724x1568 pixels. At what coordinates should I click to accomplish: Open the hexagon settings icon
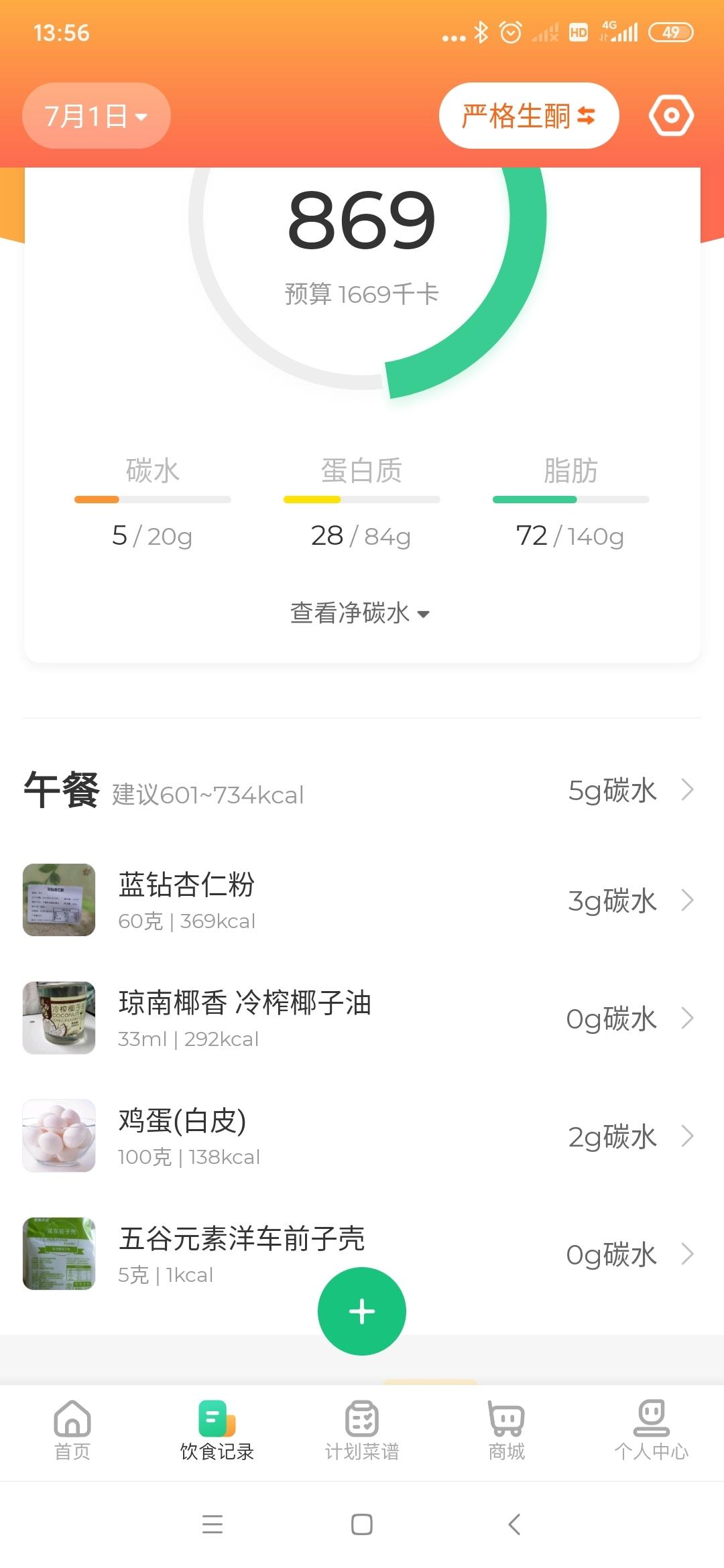tap(670, 116)
